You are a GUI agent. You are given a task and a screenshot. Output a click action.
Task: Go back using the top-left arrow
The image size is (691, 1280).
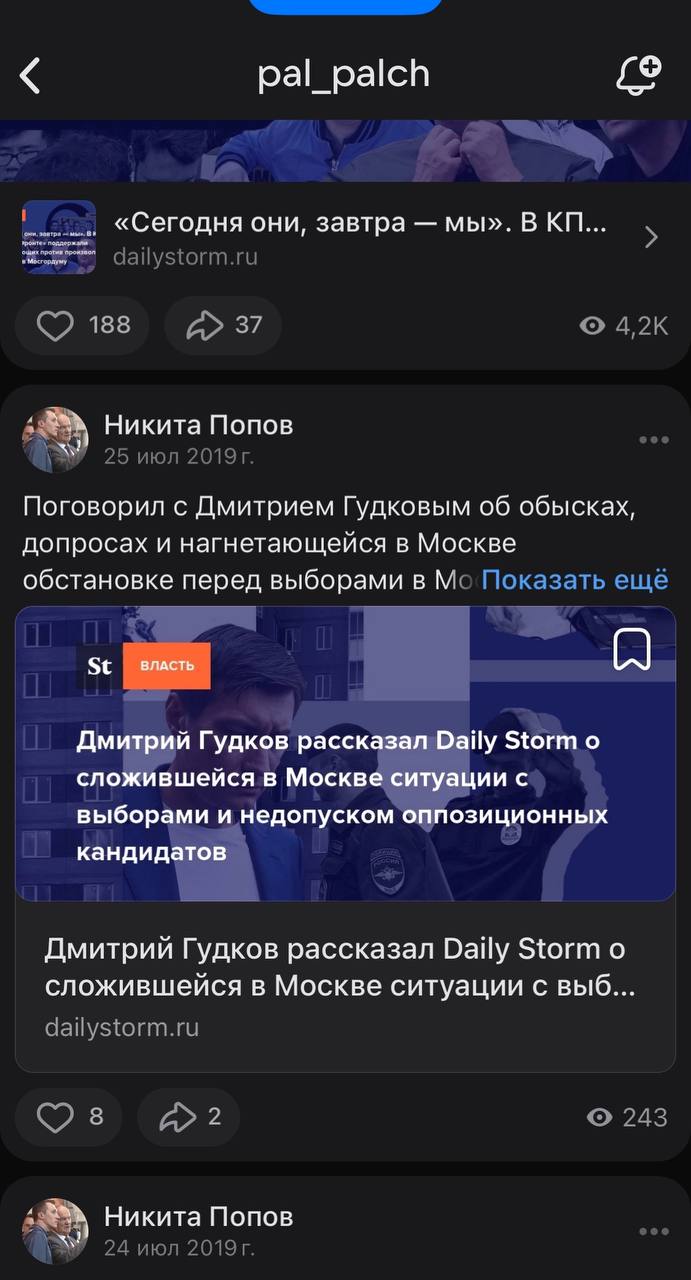31,76
